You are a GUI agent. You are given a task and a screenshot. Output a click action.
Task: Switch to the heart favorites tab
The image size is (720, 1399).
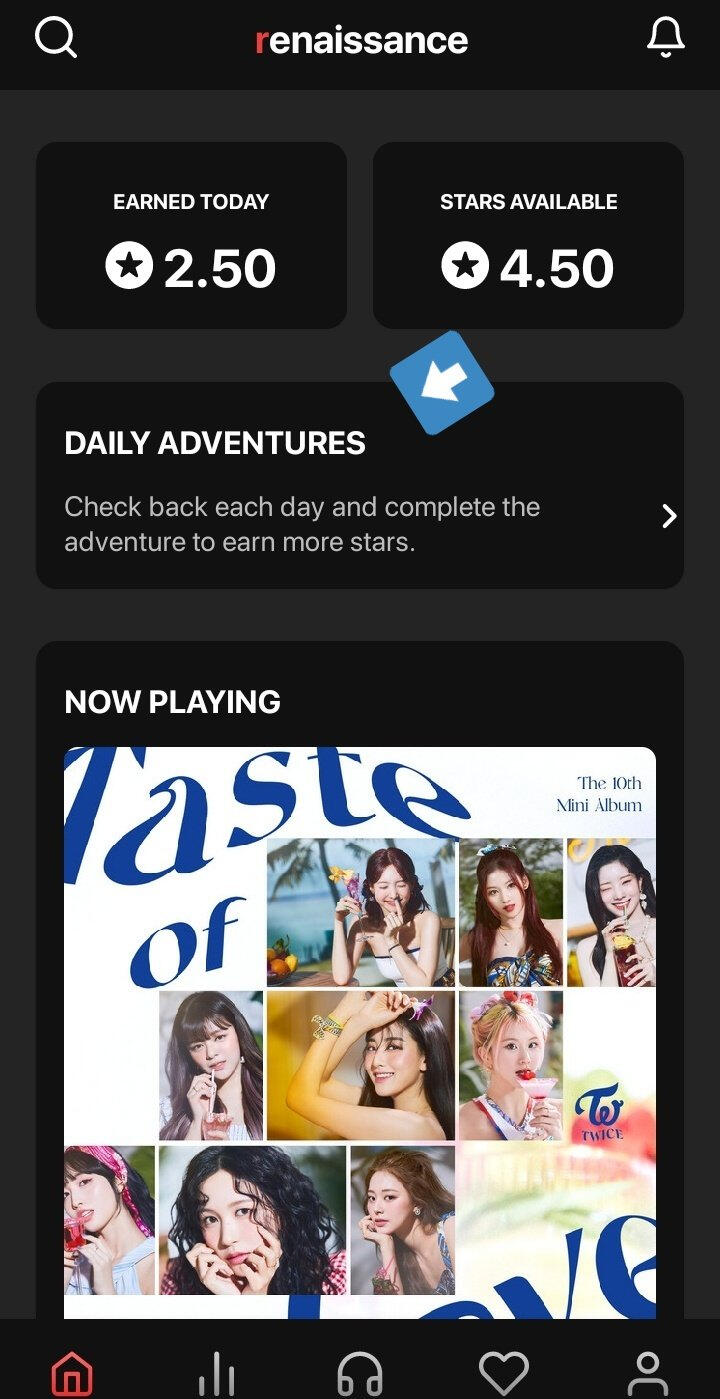point(503,1372)
